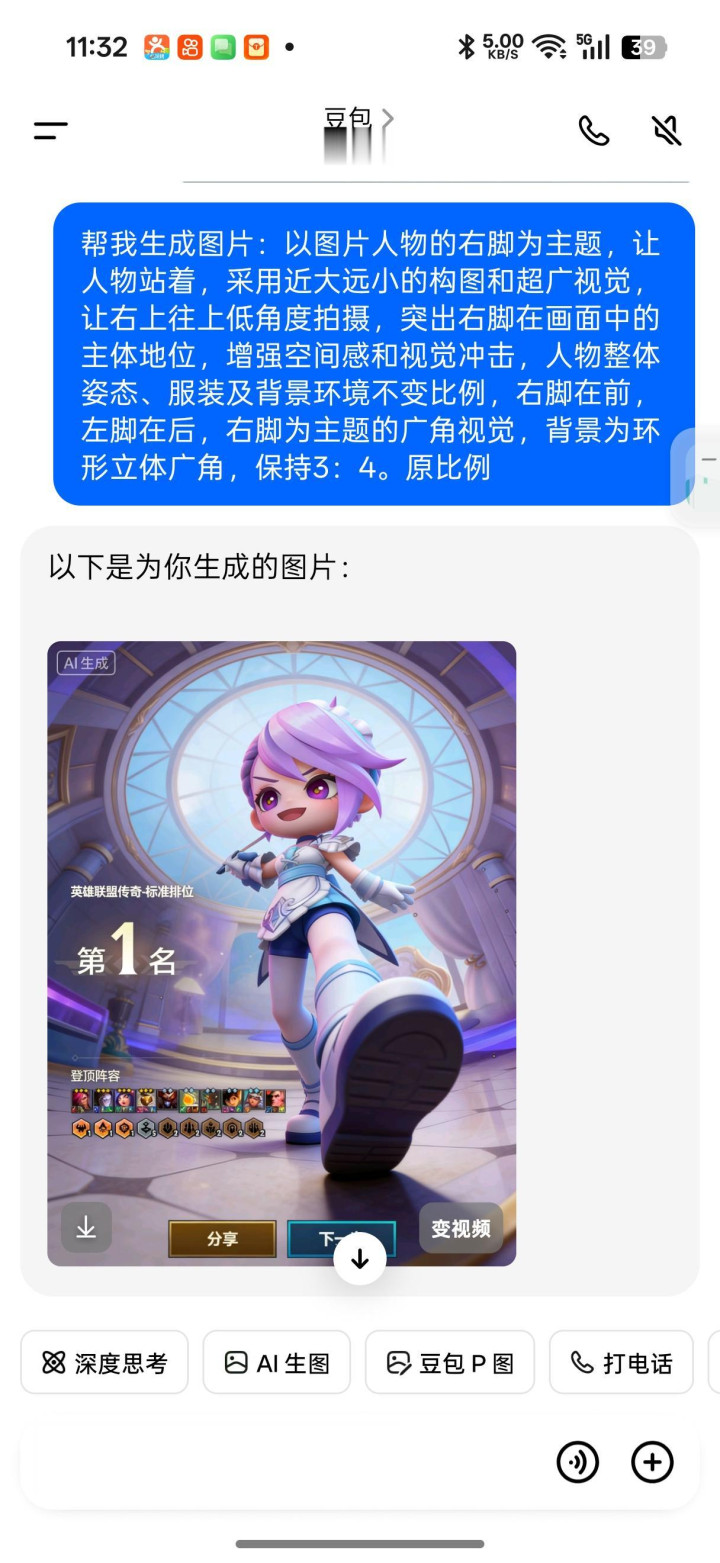
Task: Tap the 打电话 chip
Action: (621, 1362)
